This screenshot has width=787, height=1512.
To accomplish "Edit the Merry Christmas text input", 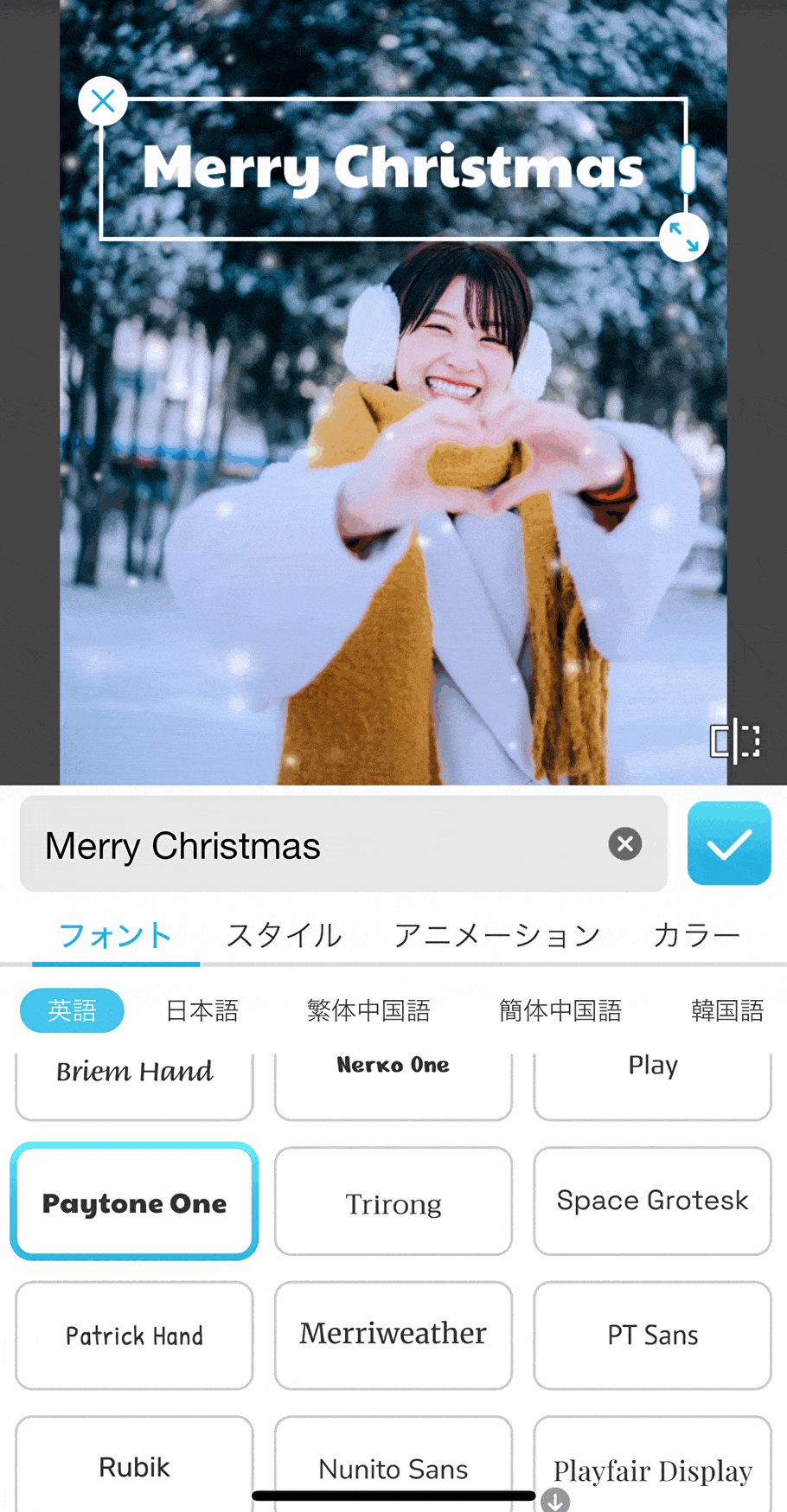I will pos(320,845).
